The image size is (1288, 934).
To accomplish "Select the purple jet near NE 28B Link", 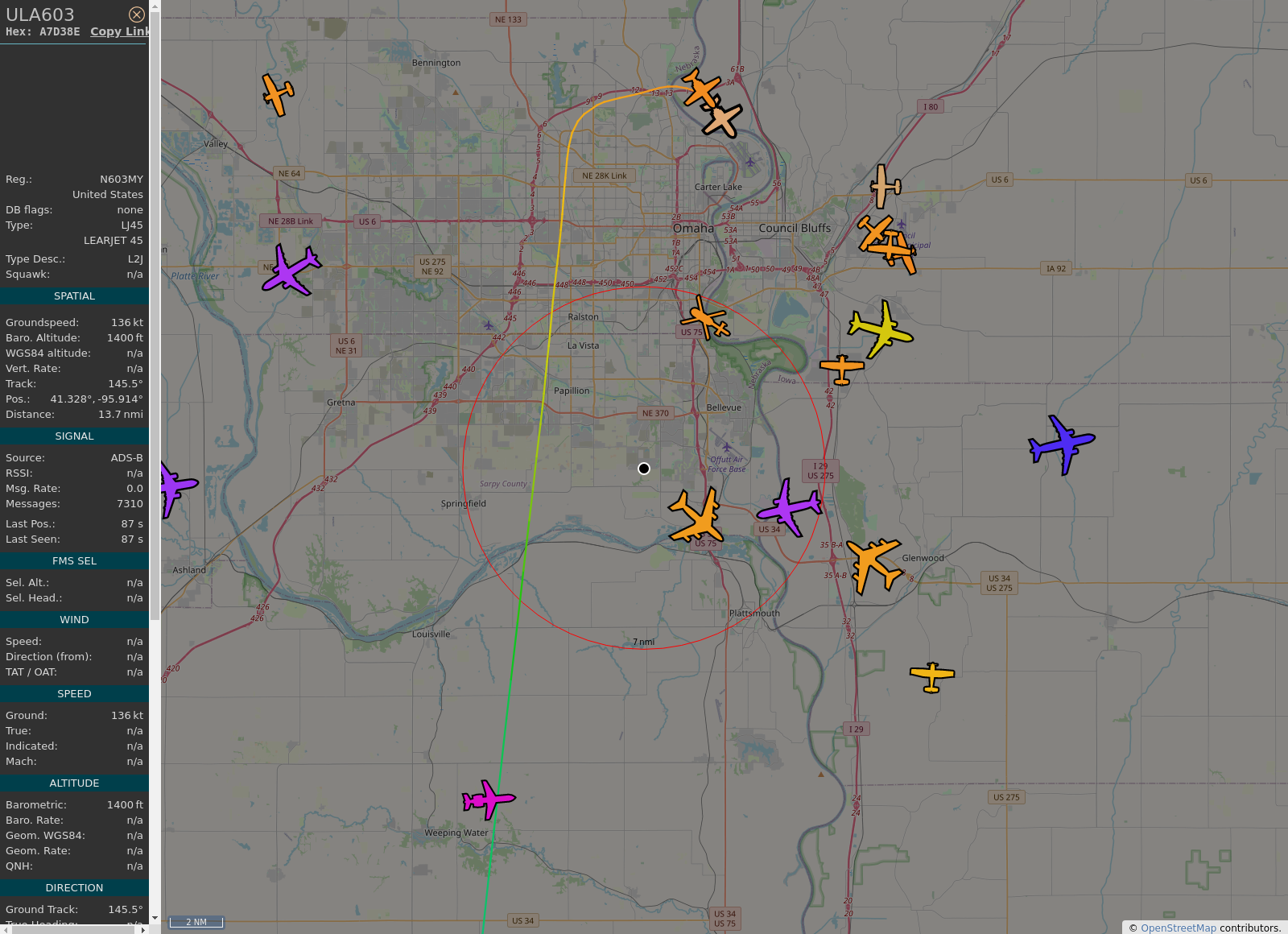I will 291,271.
